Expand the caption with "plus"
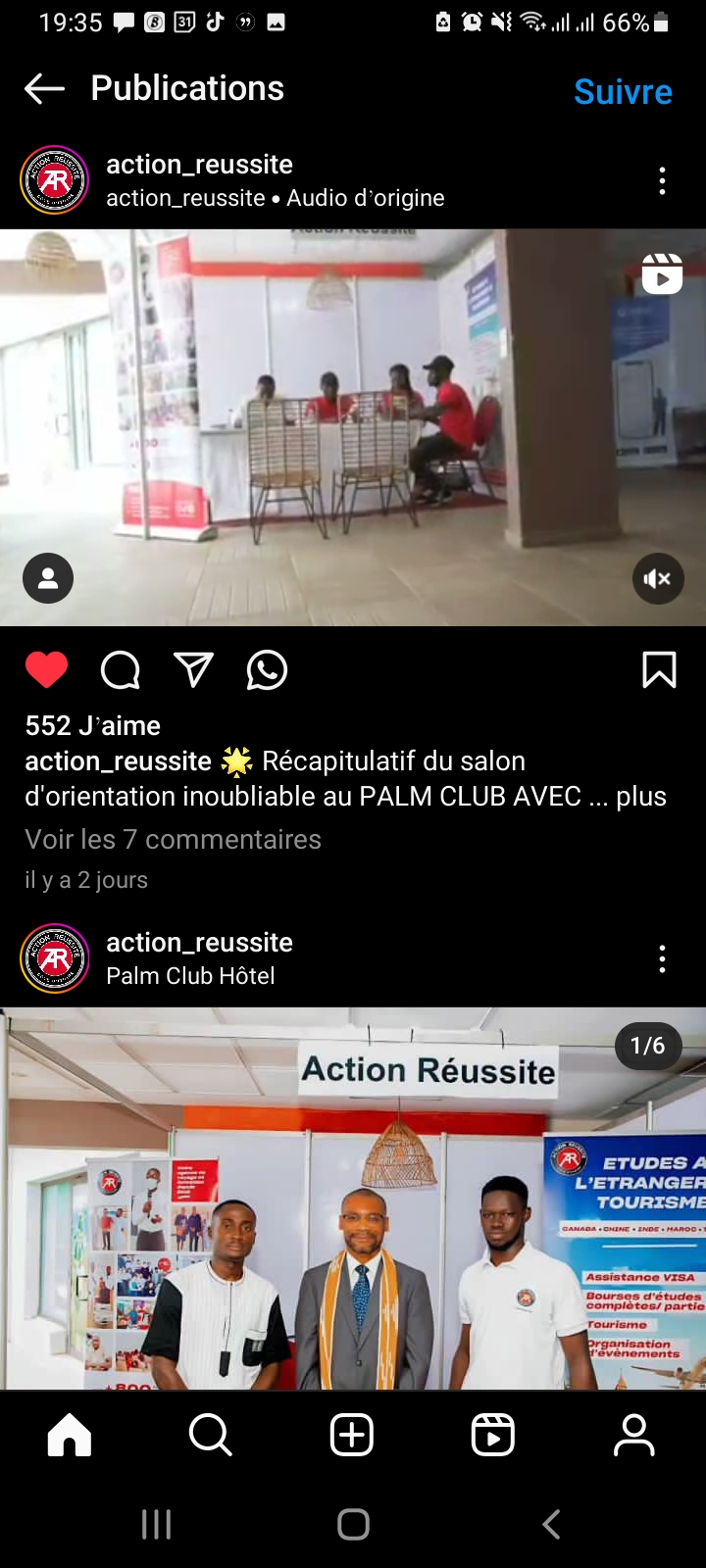The width and height of the screenshot is (706, 1568). click(x=641, y=796)
